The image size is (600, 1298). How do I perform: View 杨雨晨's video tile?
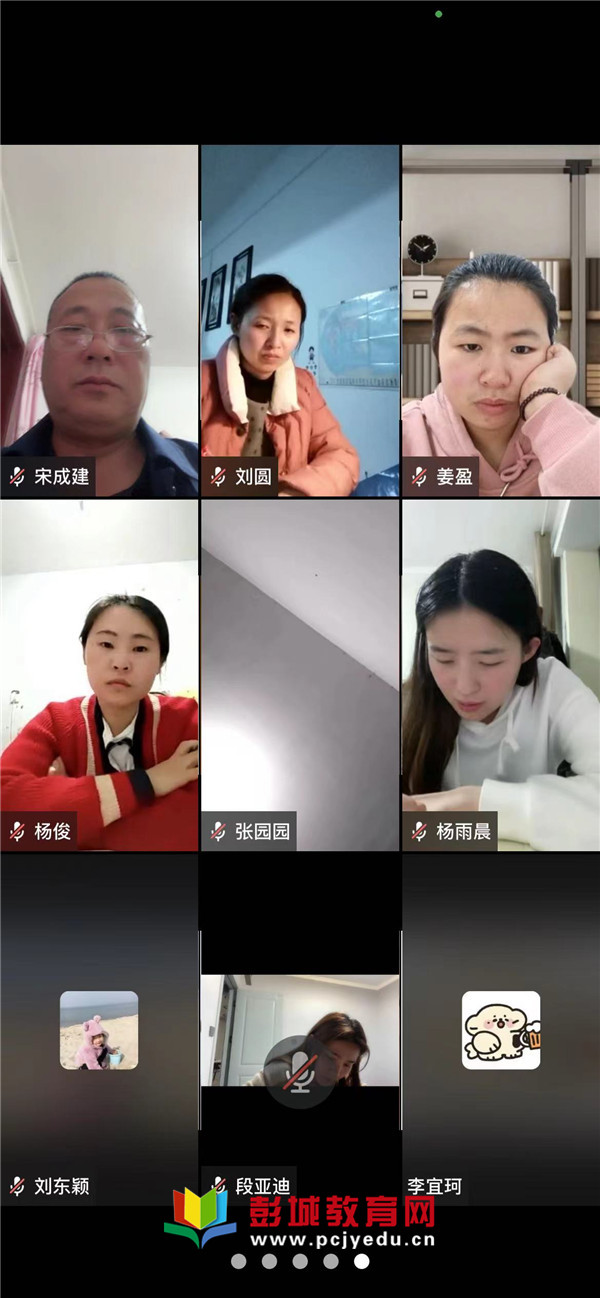click(501, 675)
